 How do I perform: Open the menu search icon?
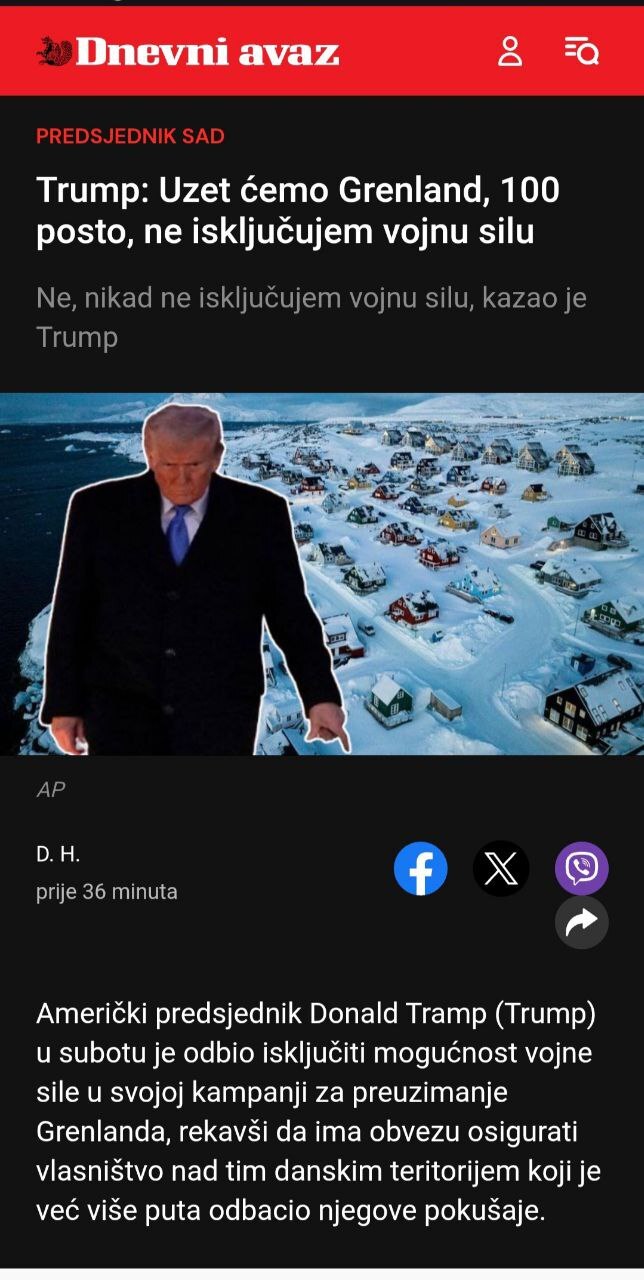click(581, 51)
